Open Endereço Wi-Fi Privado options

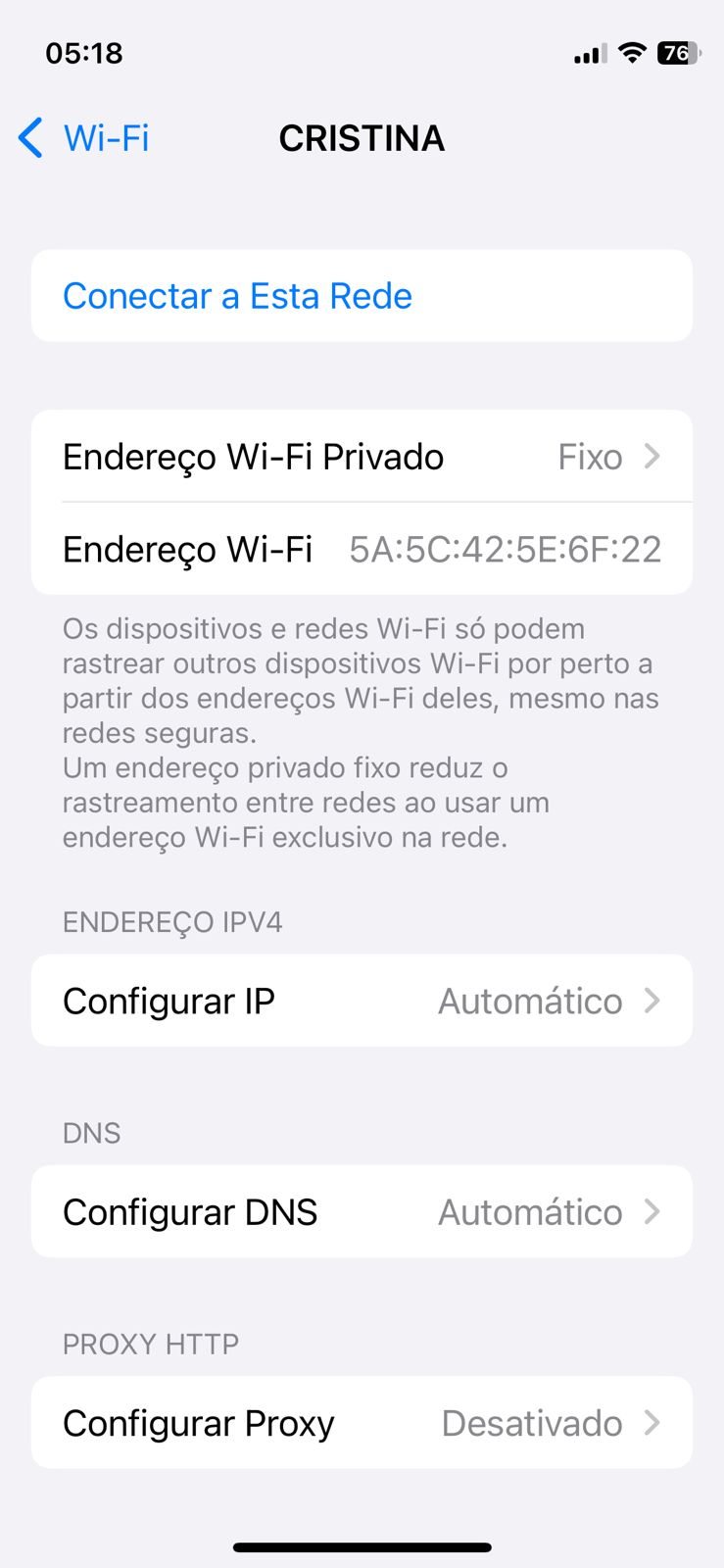coord(362,457)
